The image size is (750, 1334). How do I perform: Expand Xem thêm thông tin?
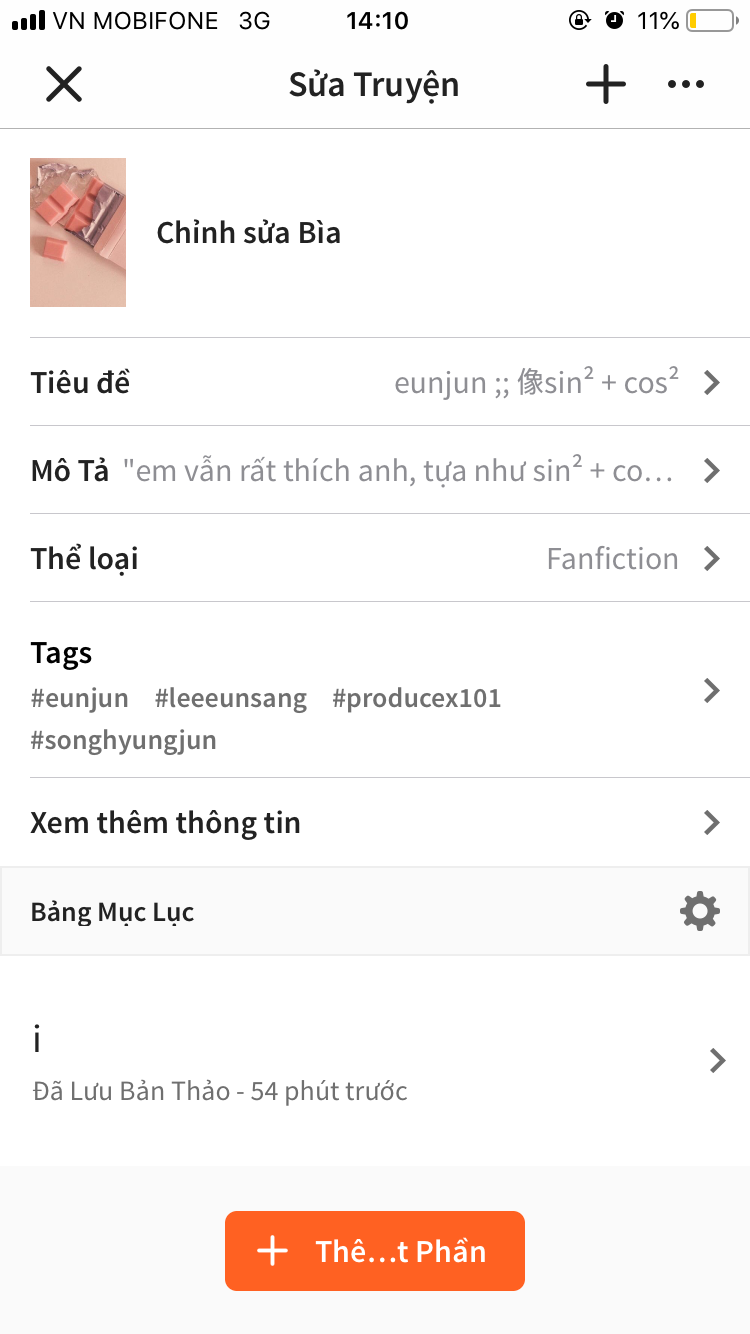point(375,822)
